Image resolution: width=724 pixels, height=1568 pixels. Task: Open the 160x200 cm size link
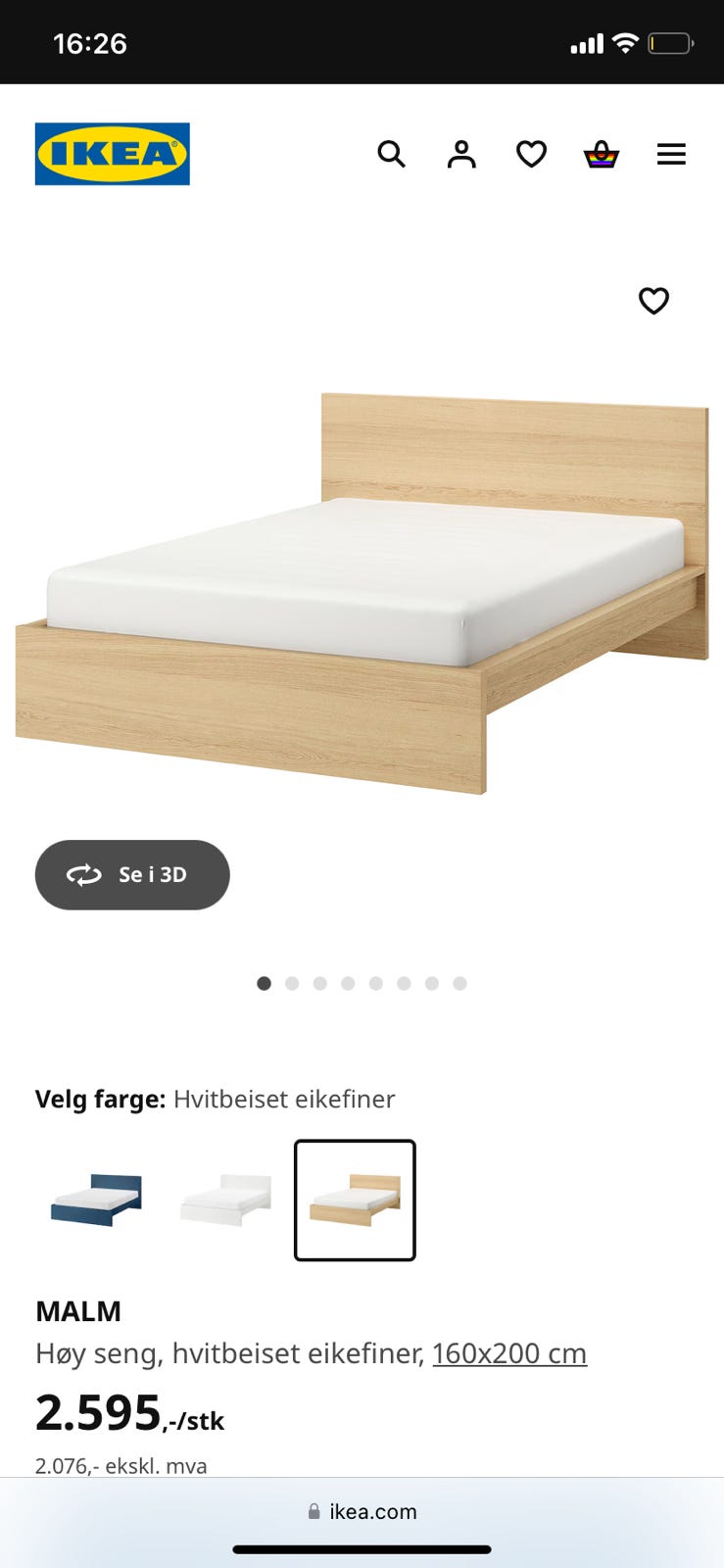(x=509, y=1352)
